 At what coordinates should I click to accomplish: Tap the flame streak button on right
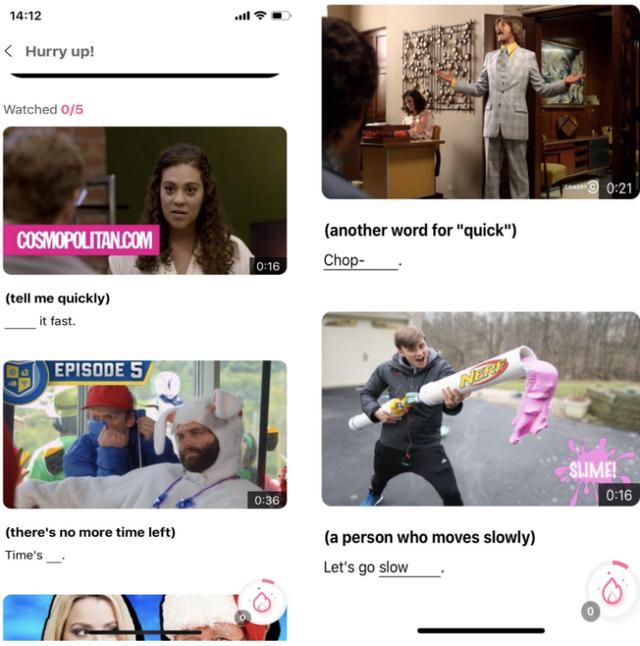point(612,592)
